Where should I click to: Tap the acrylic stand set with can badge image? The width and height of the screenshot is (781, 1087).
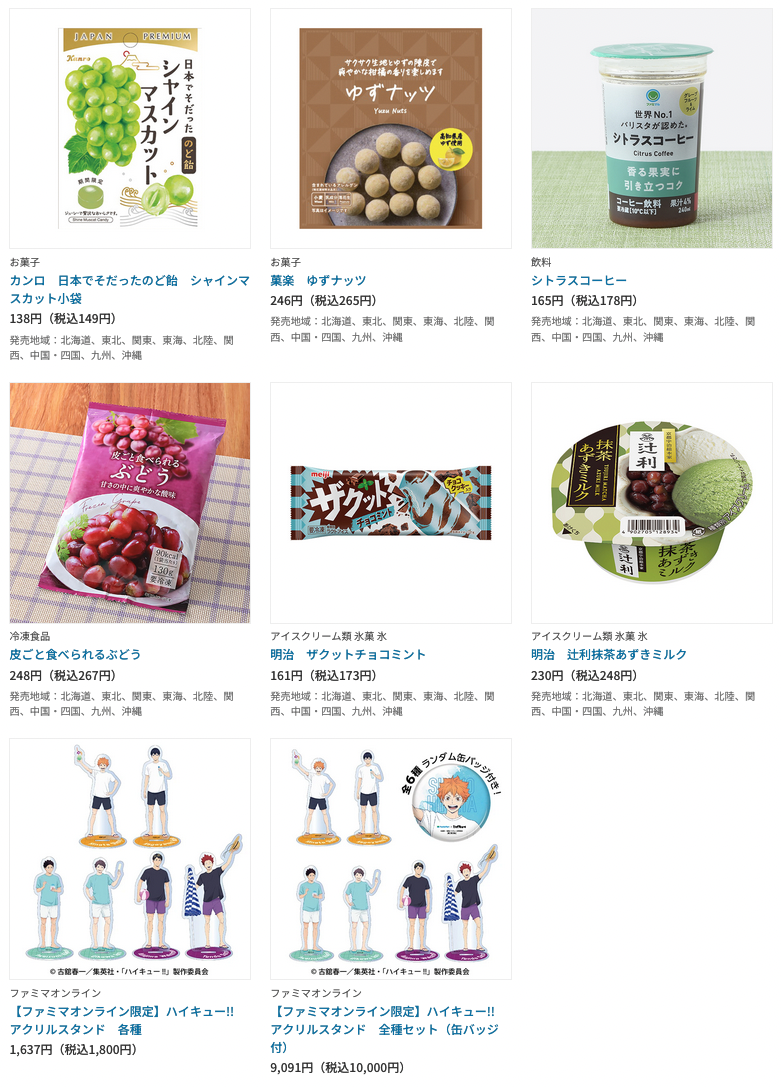(390, 858)
